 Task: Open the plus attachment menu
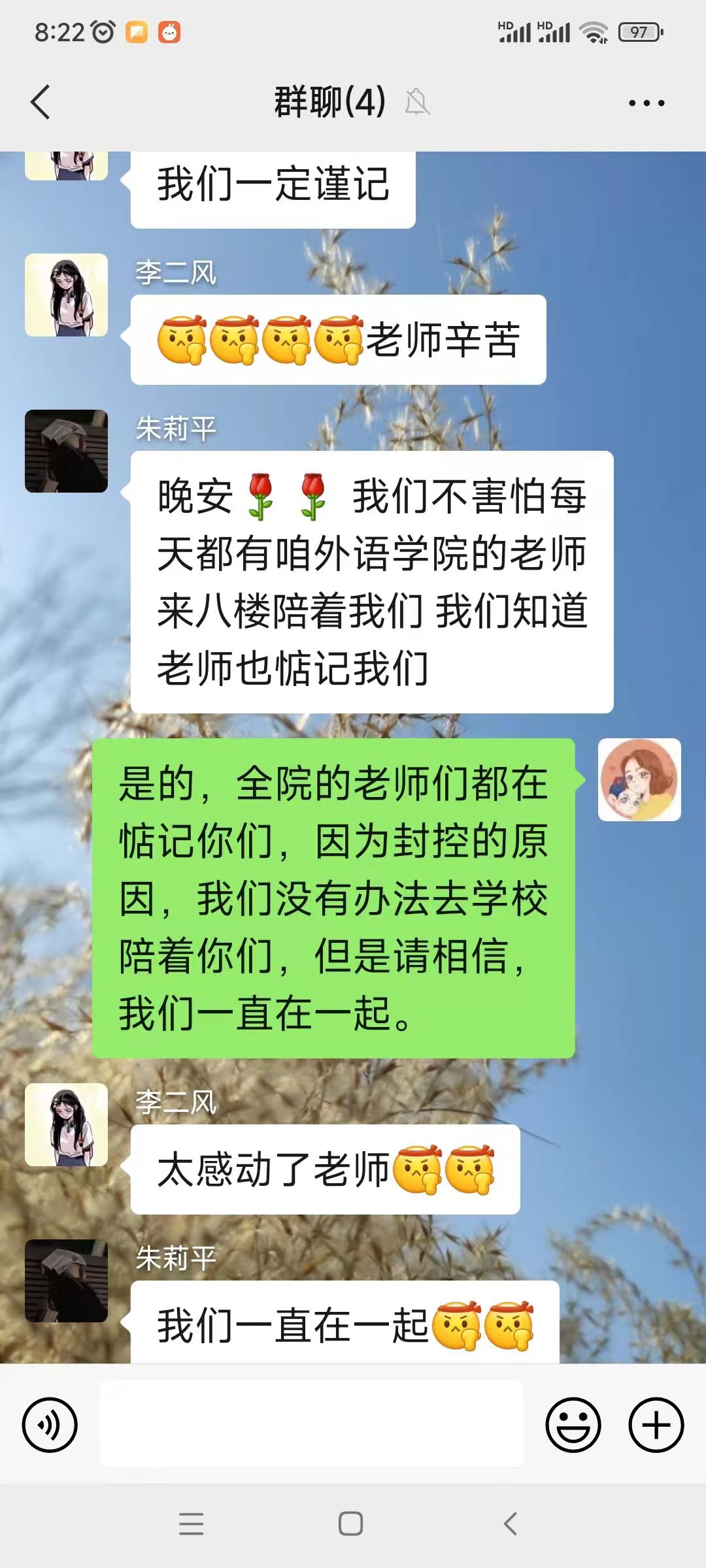pyautogui.click(x=656, y=1425)
